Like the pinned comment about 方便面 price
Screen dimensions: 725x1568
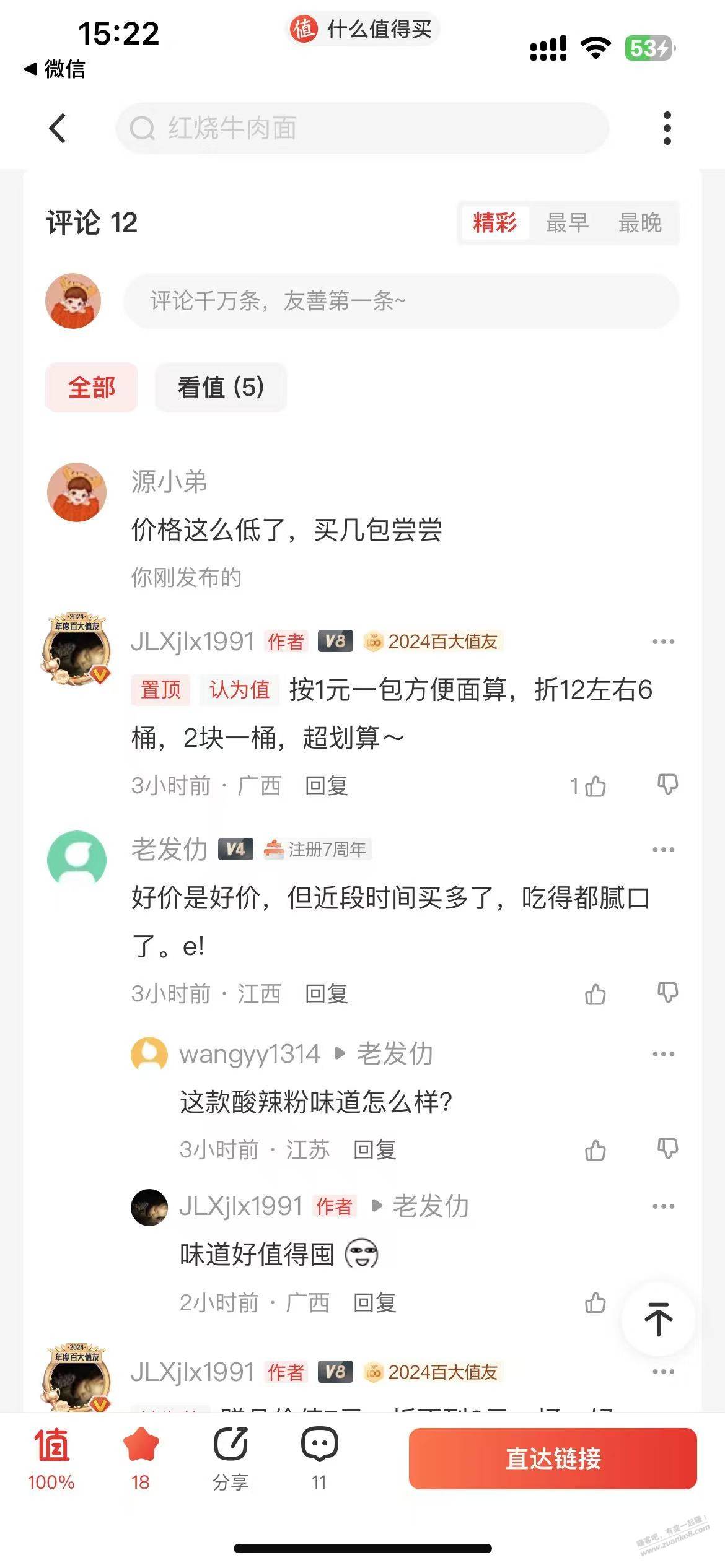pyautogui.click(x=594, y=786)
